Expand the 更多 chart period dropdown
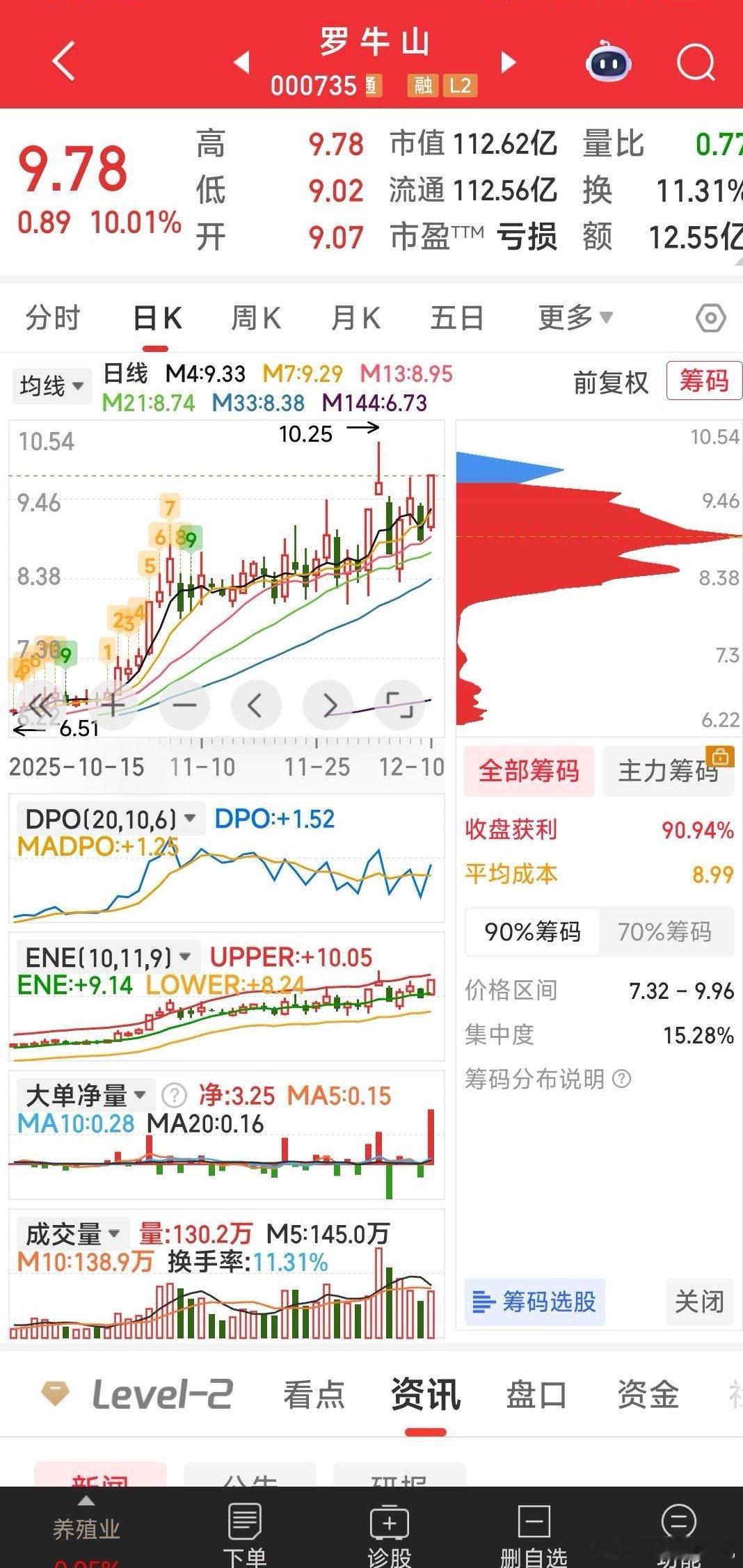Viewport: 743px width, 1568px height. [x=575, y=318]
